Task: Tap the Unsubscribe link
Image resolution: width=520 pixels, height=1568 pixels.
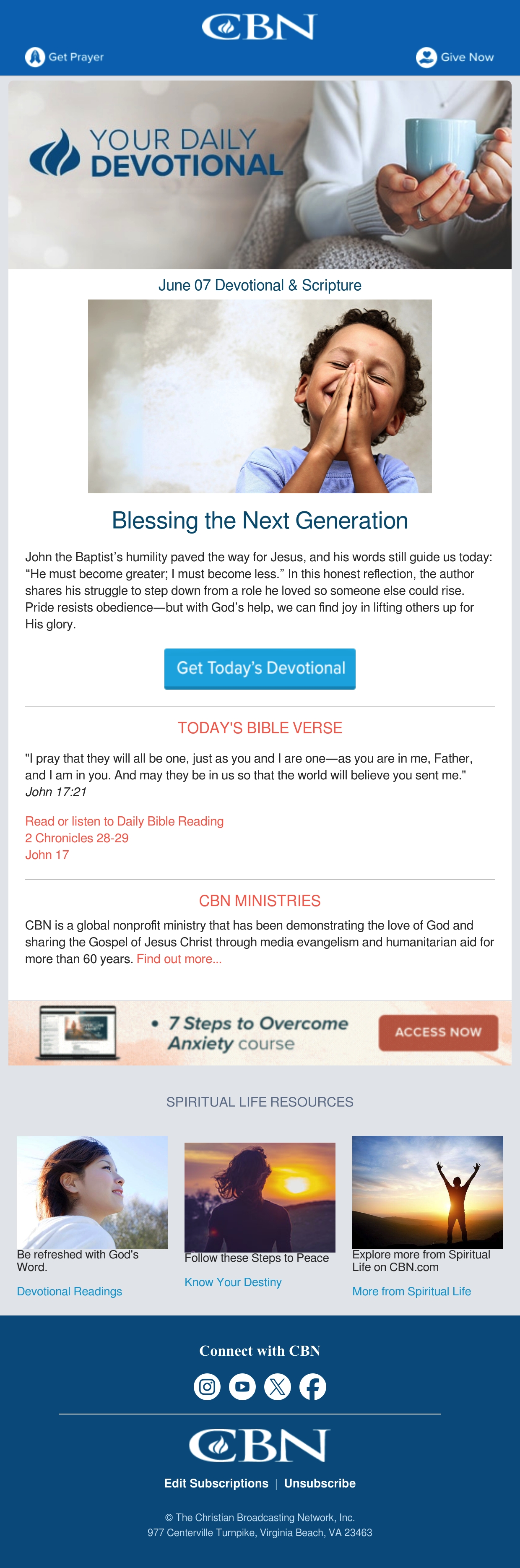Action: coord(320,1483)
